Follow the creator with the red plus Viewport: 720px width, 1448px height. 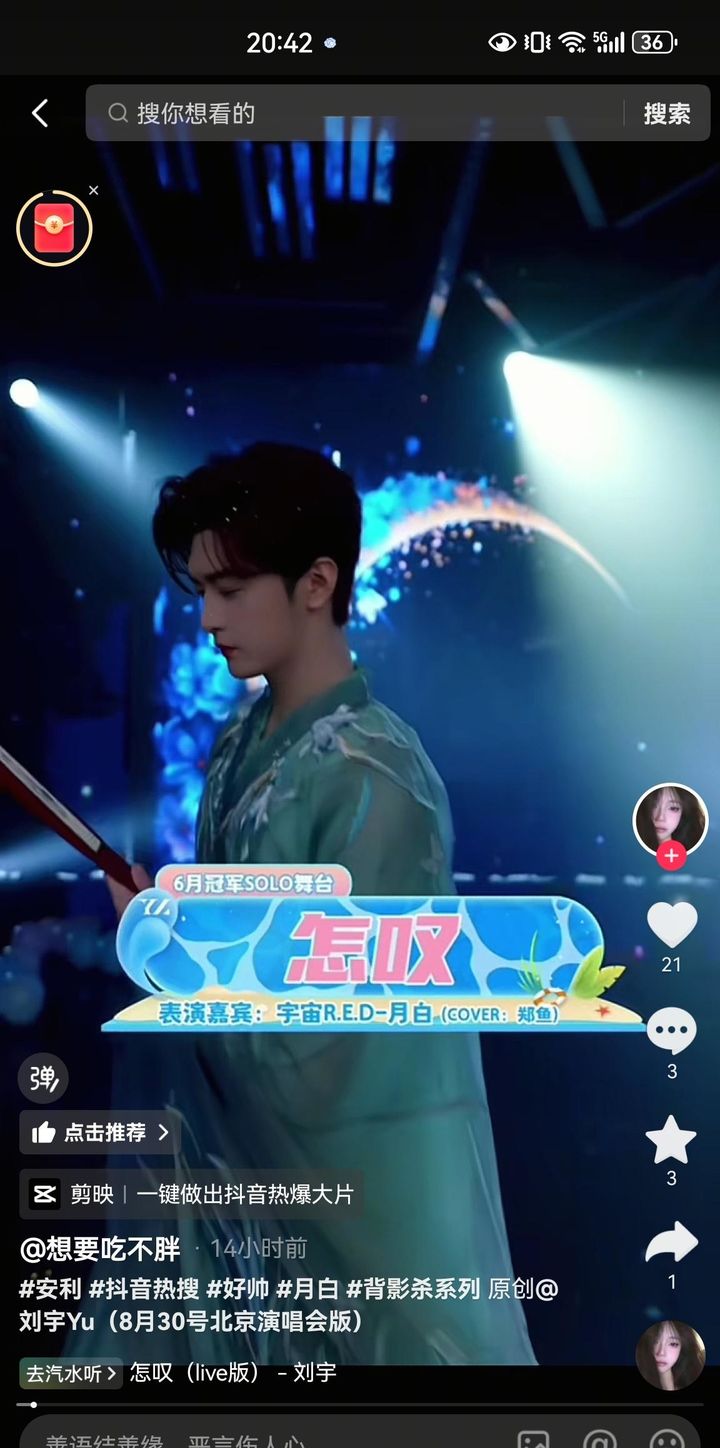[x=671, y=856]
